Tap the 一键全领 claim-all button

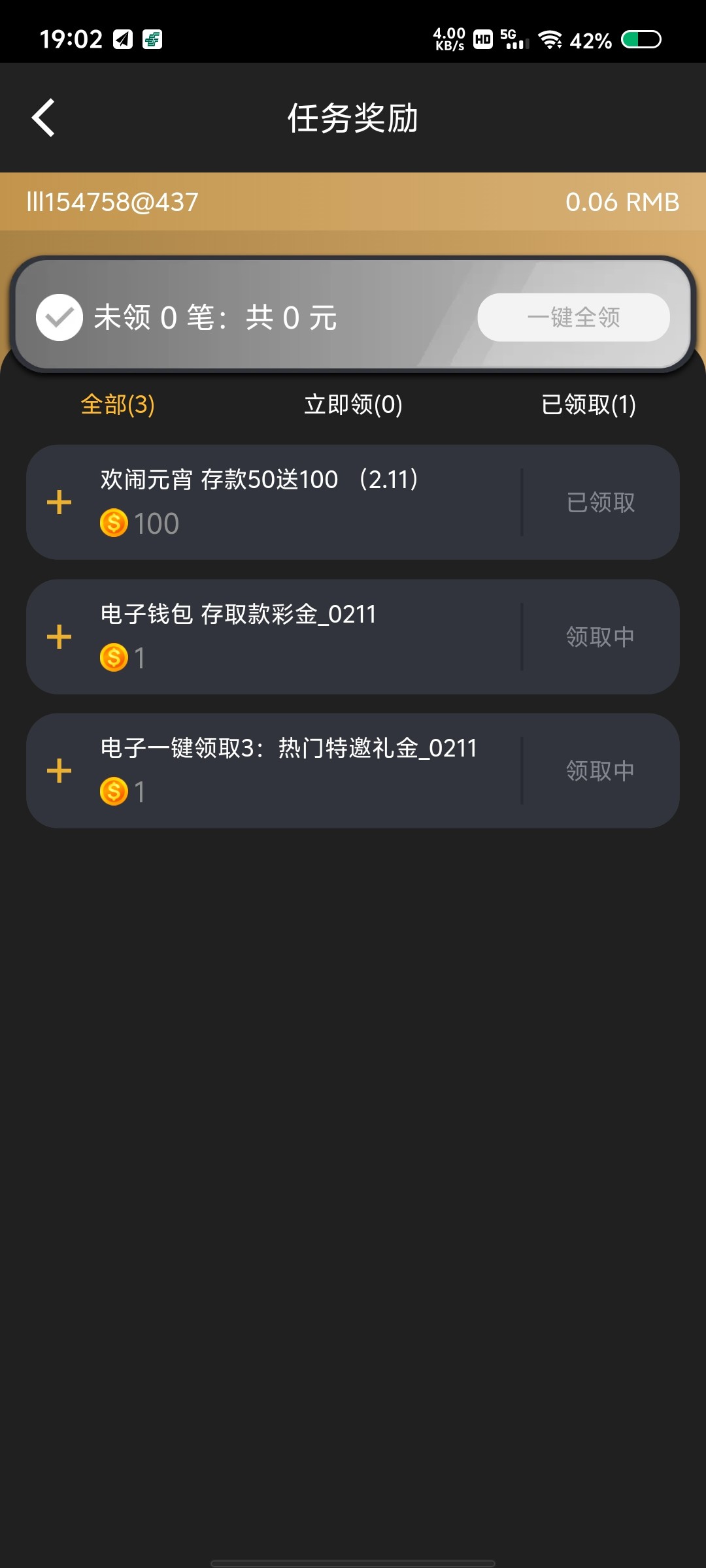tap(573, 318)
